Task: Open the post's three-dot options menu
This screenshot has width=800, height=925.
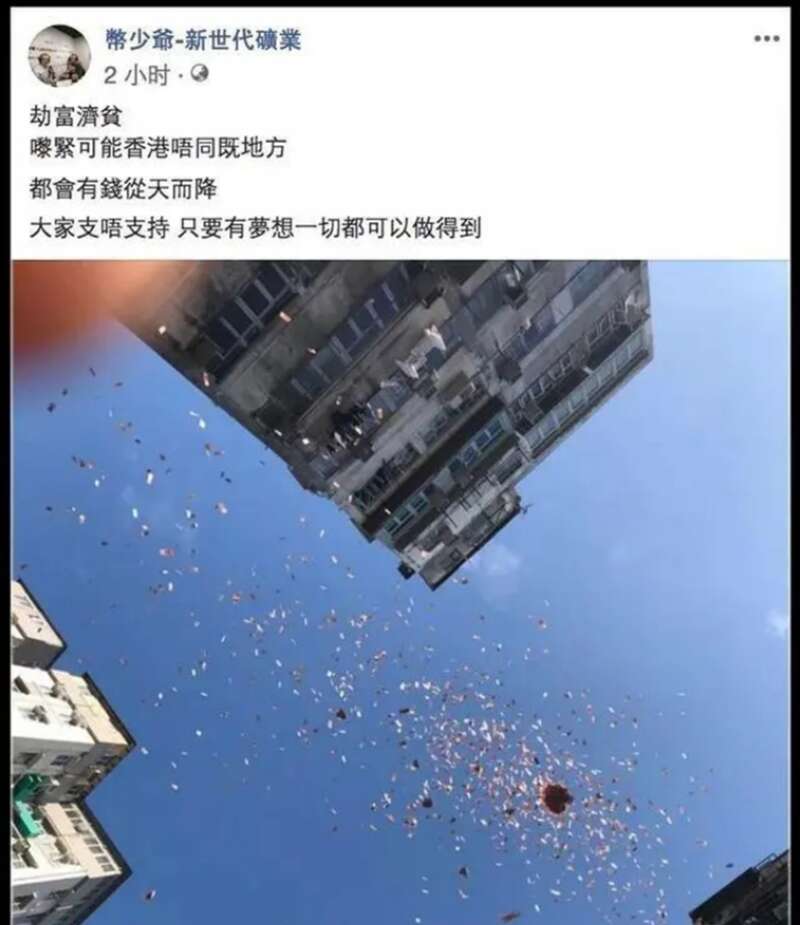Action: click(x=766, y=39)
